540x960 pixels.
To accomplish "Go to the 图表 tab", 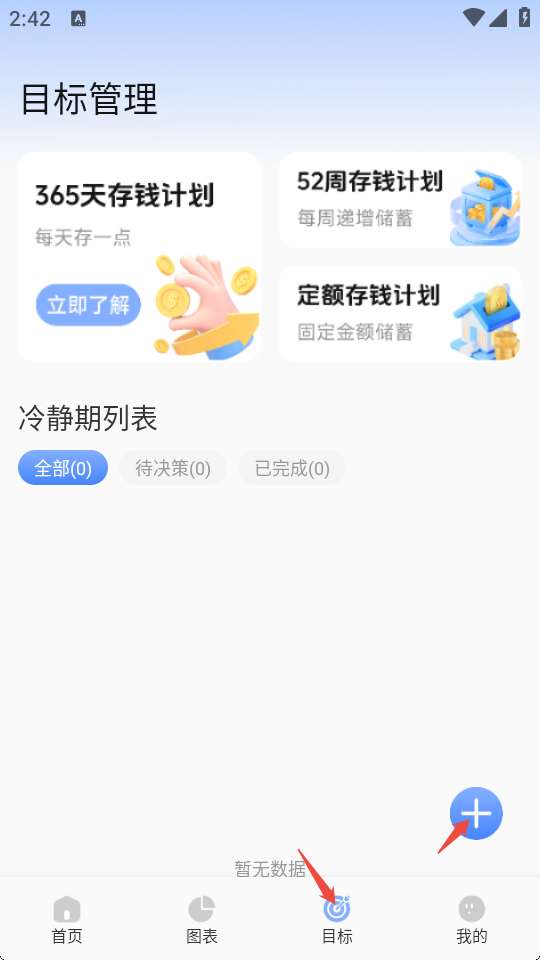I will coord(202,920).
